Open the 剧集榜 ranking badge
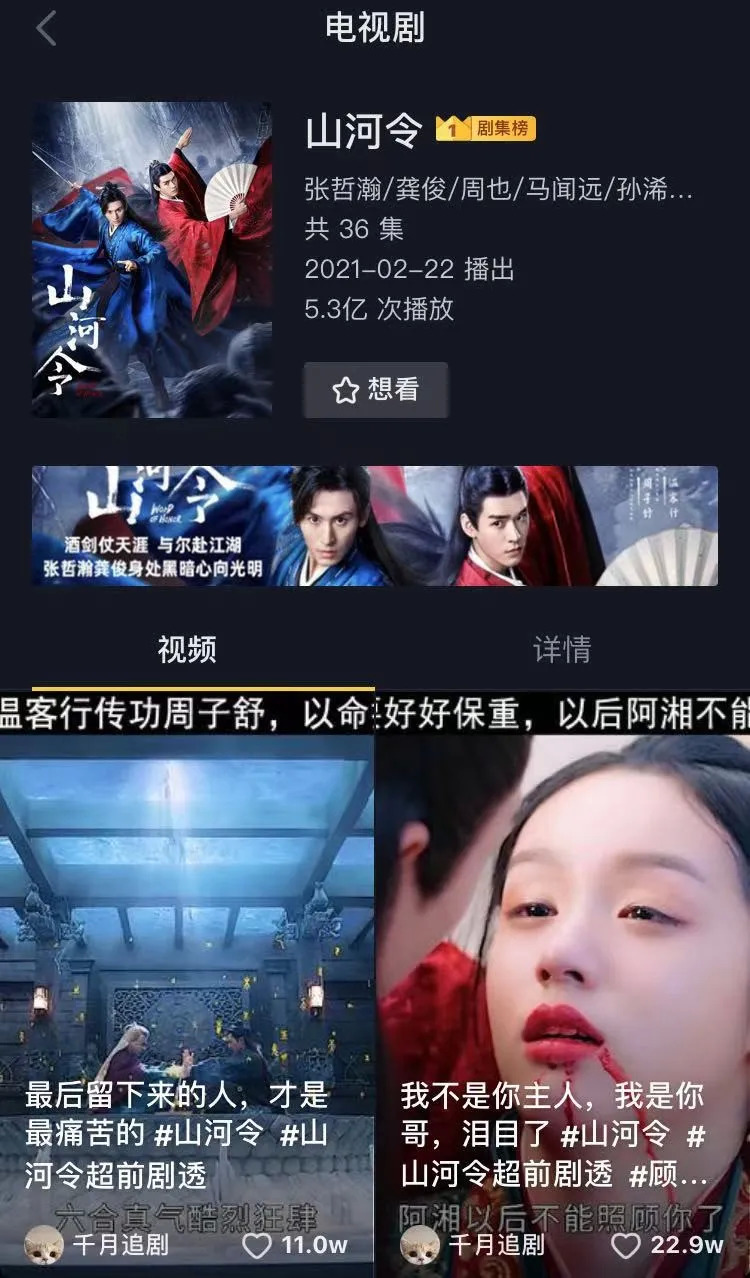The height and width of the screenshot is (1278, 750). click(486, 129)
